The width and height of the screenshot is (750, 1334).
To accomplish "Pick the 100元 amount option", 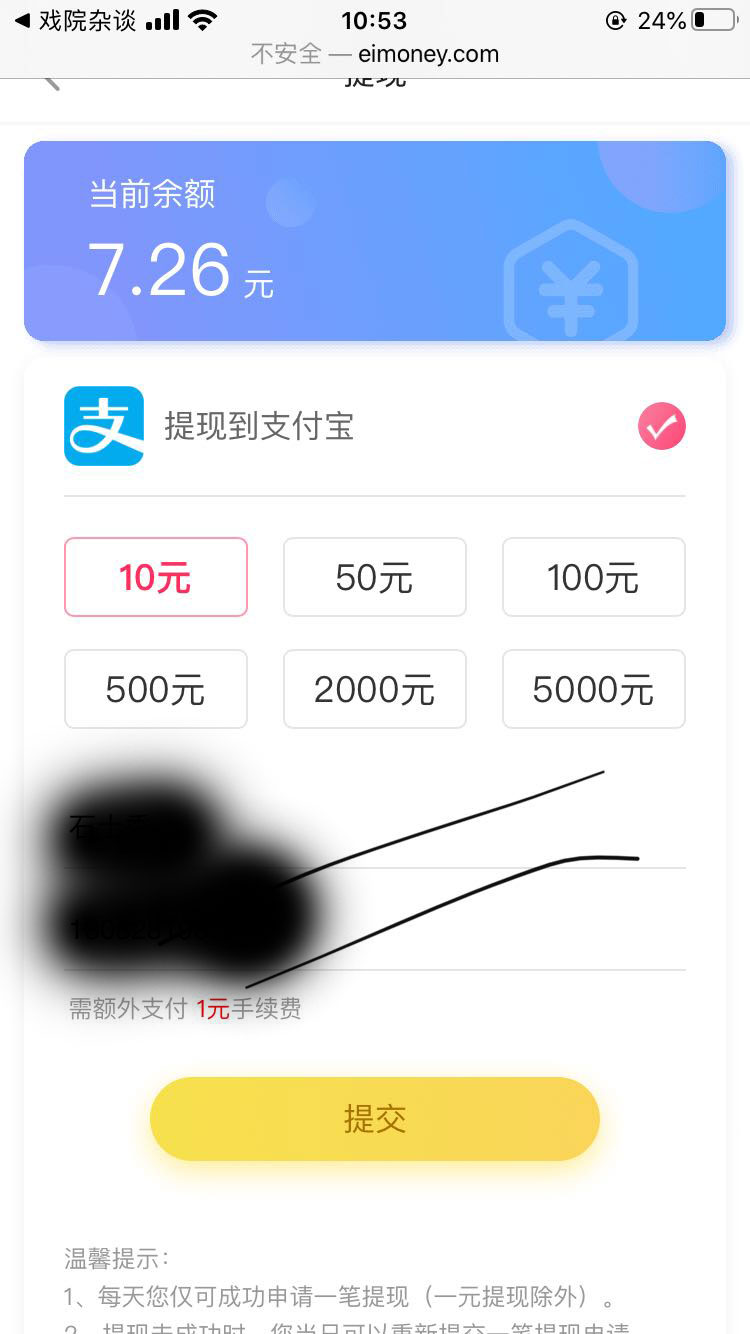I will 594,577.
